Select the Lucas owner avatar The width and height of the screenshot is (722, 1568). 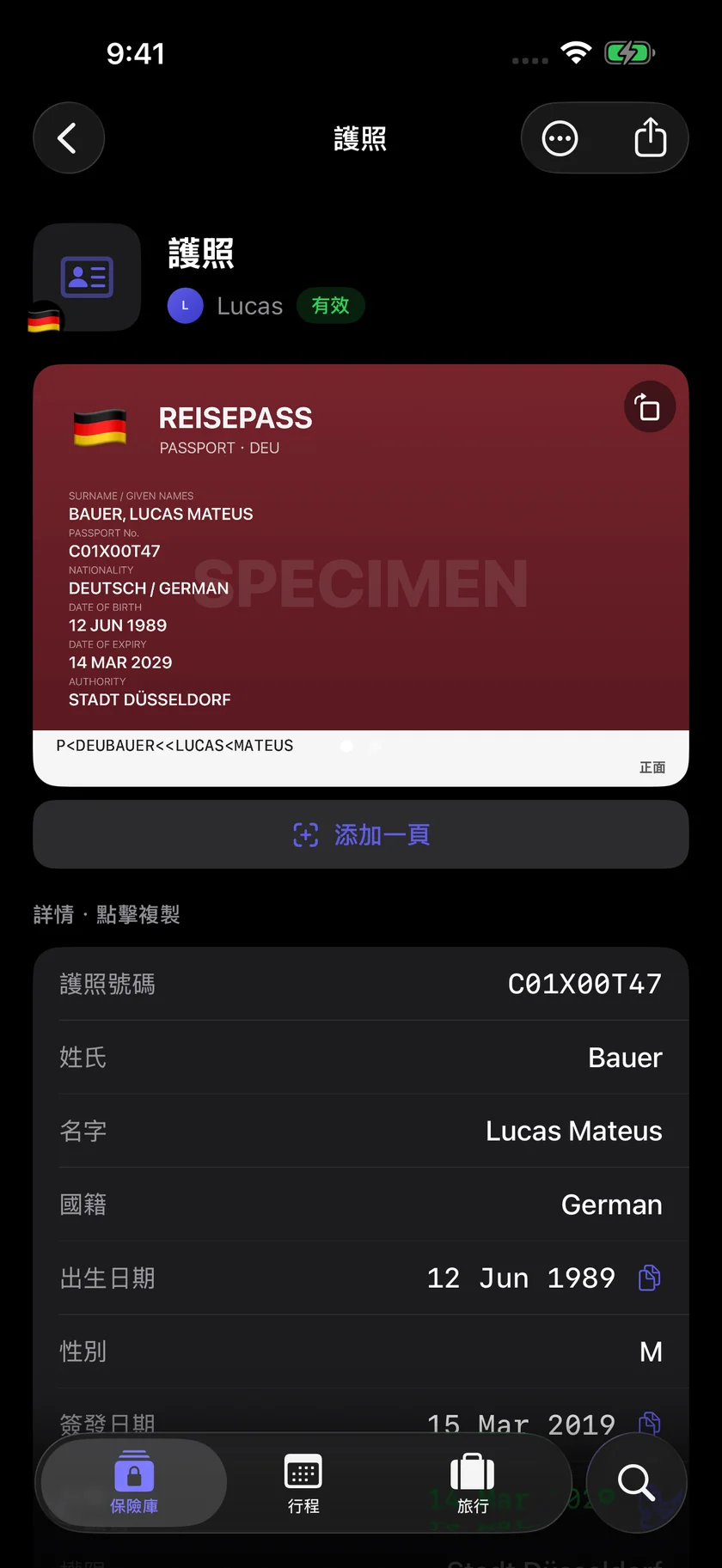[x=186, y=306]
